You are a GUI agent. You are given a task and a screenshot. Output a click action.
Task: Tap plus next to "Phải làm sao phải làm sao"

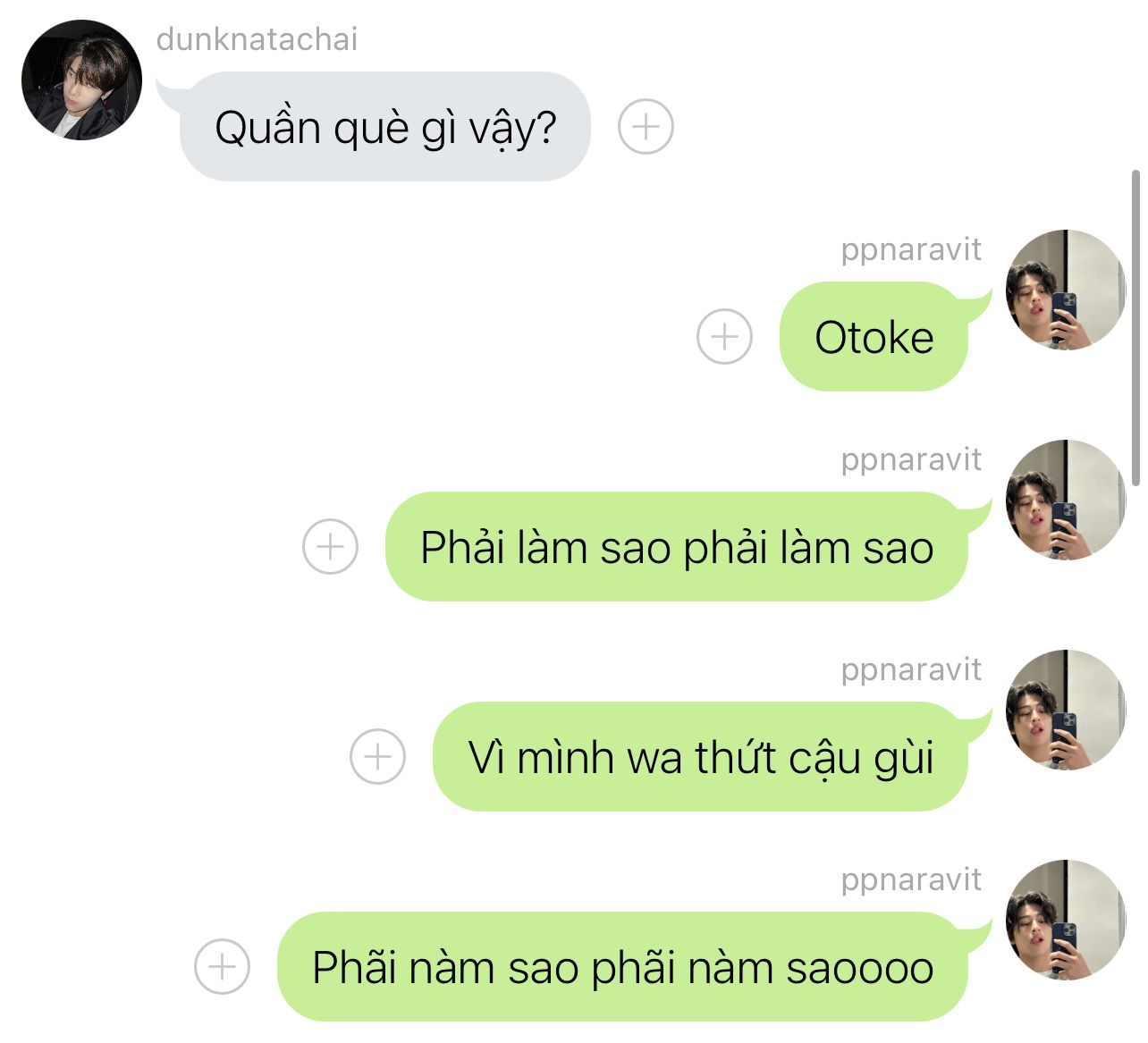pos(330,546)
